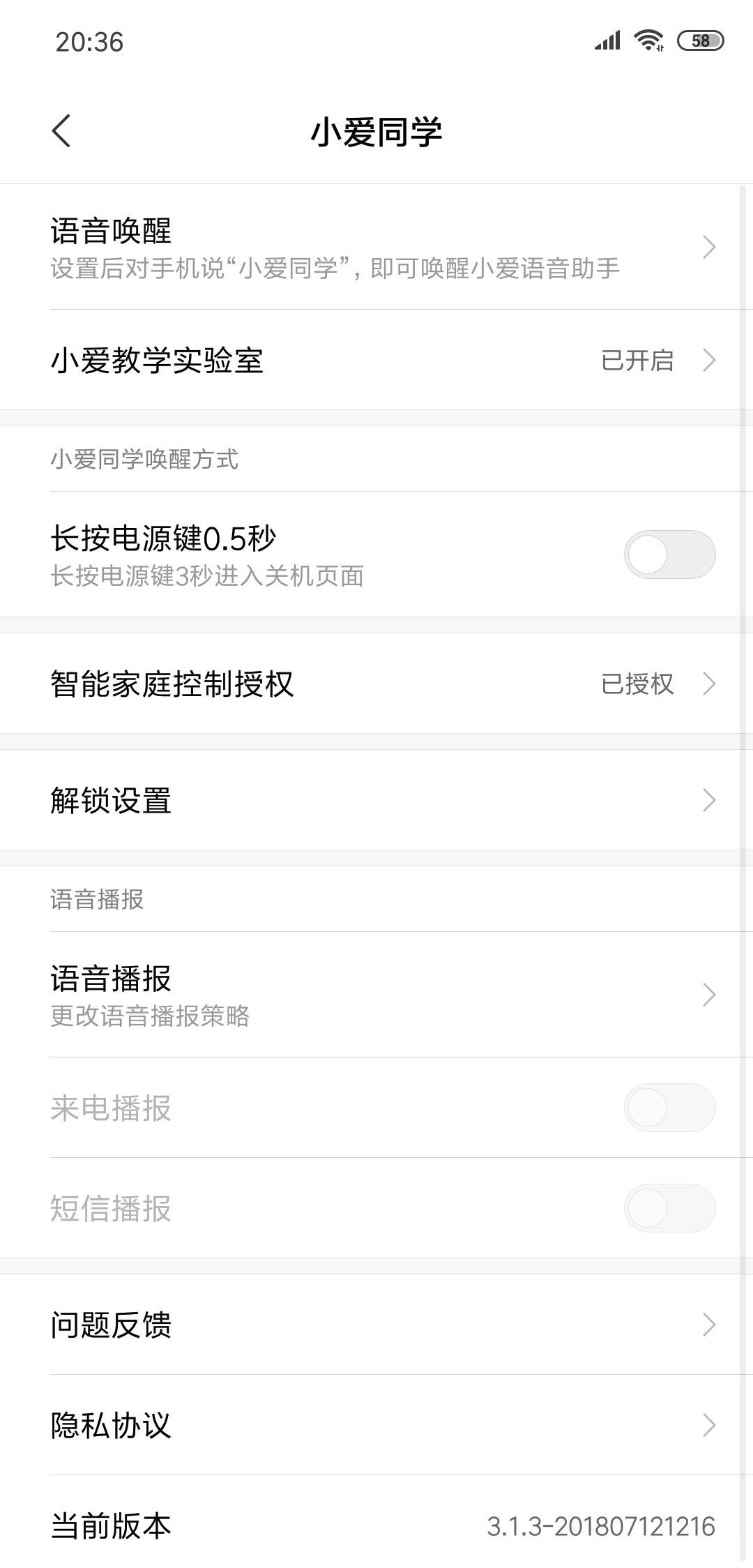This screenshot has height=1568, width=753.
Task: Tap the 已开启 status label
Action: point(639,361)
